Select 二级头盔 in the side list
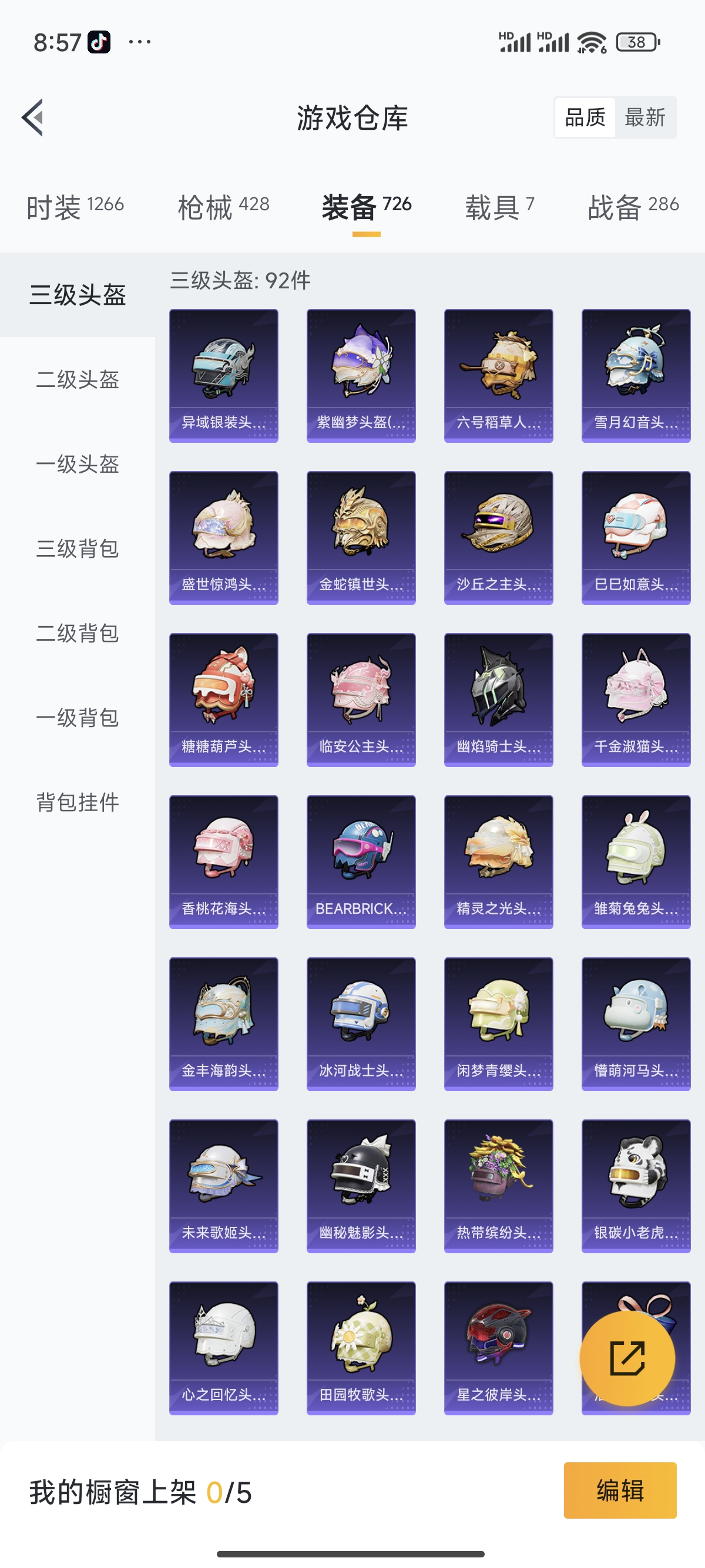705x1568 pixels. pyautogui.click(x=78, y=379)
